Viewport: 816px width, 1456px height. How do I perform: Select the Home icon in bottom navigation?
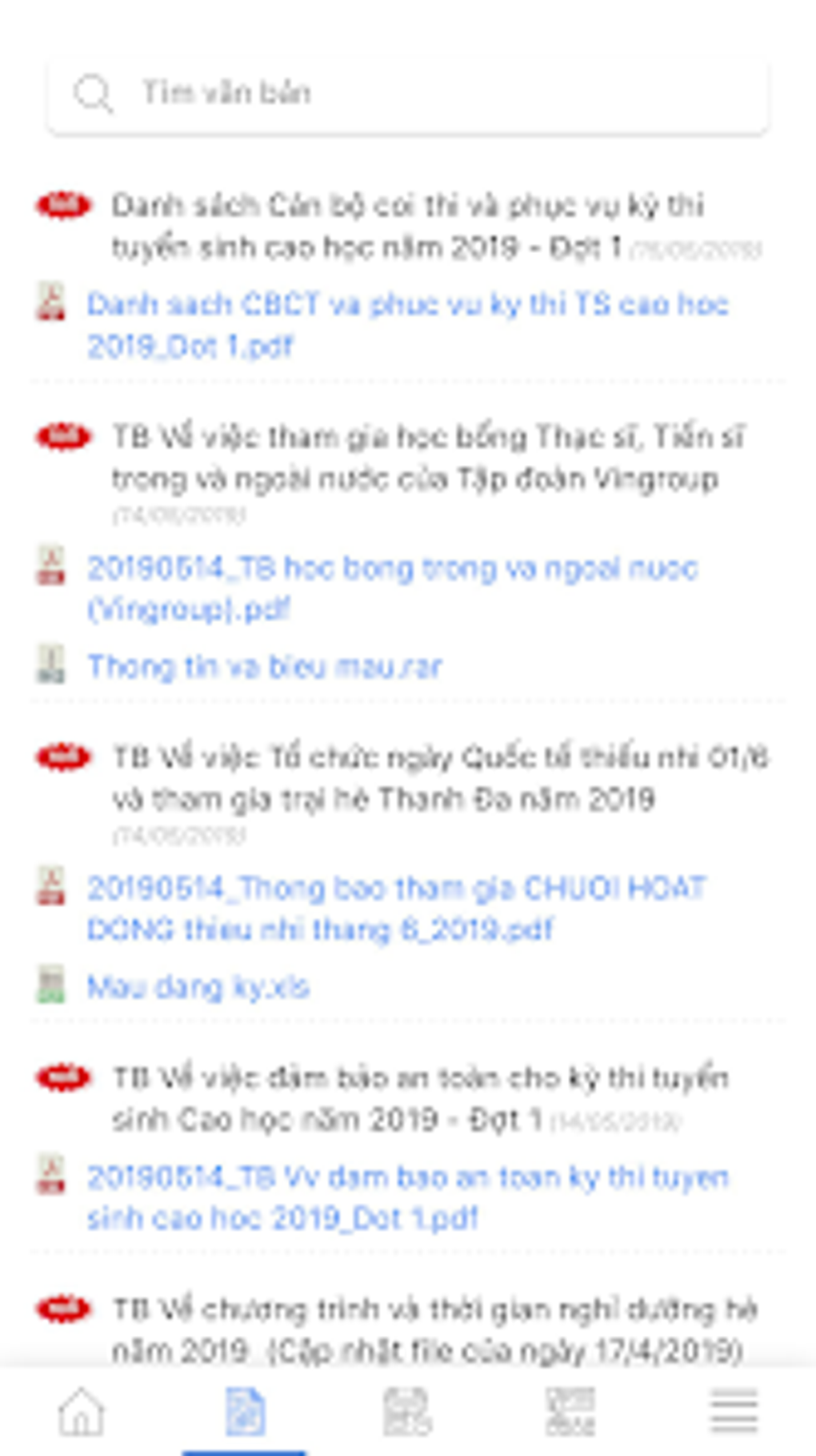pyautogui.click(x=81, y=1412)
